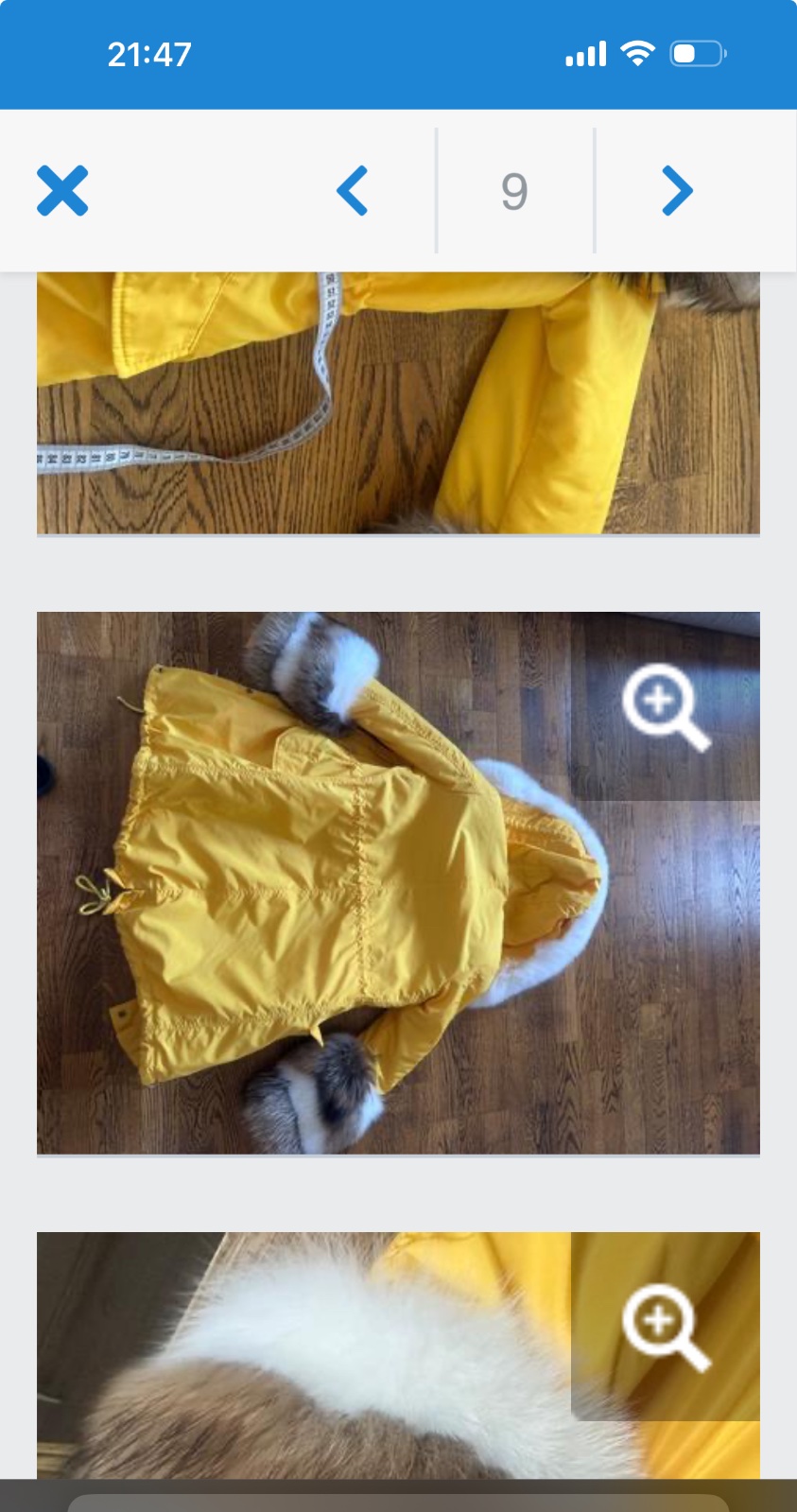Screen dimensions: 797x1512
Task: Go to the previous photo
Action: (353, 191)
